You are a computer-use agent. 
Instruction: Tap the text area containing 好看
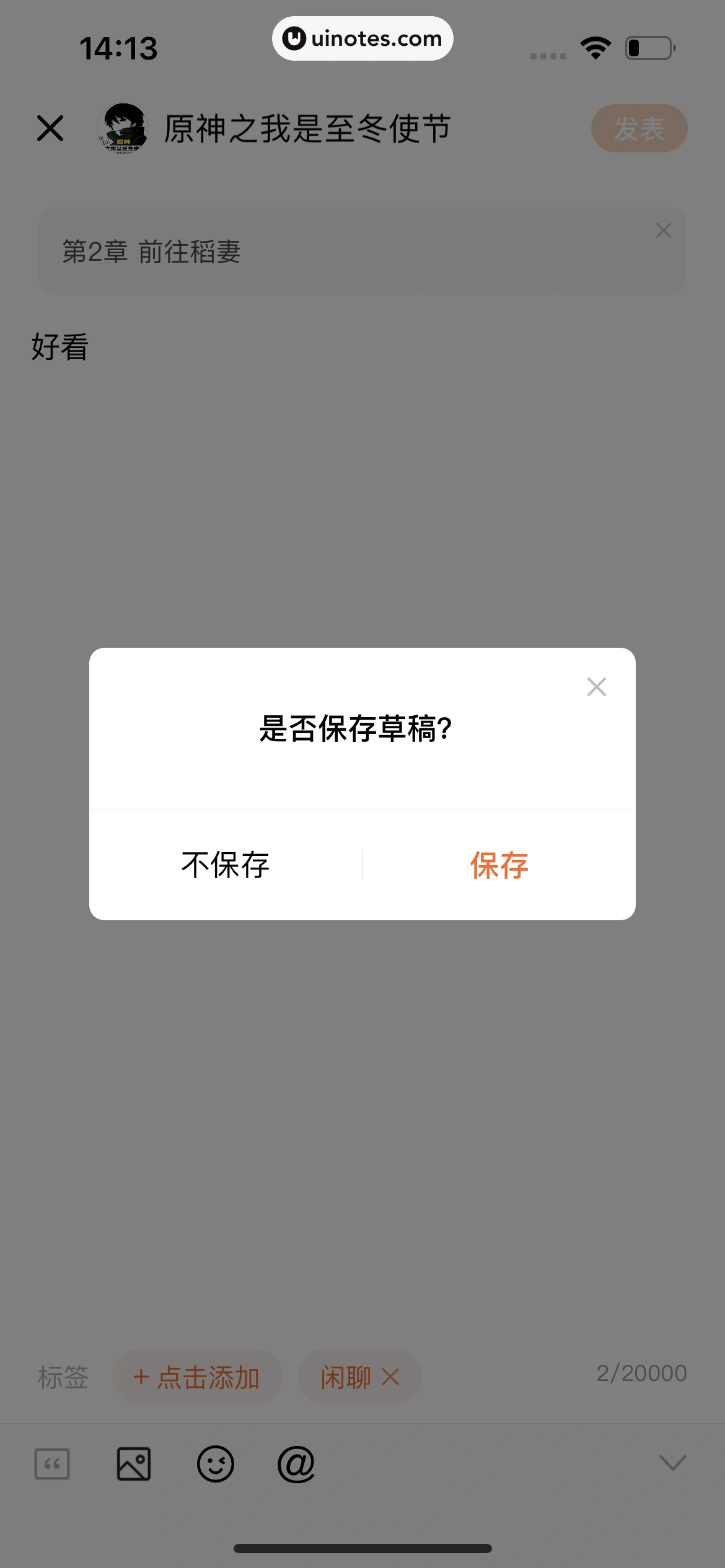[x=60, y=347]
